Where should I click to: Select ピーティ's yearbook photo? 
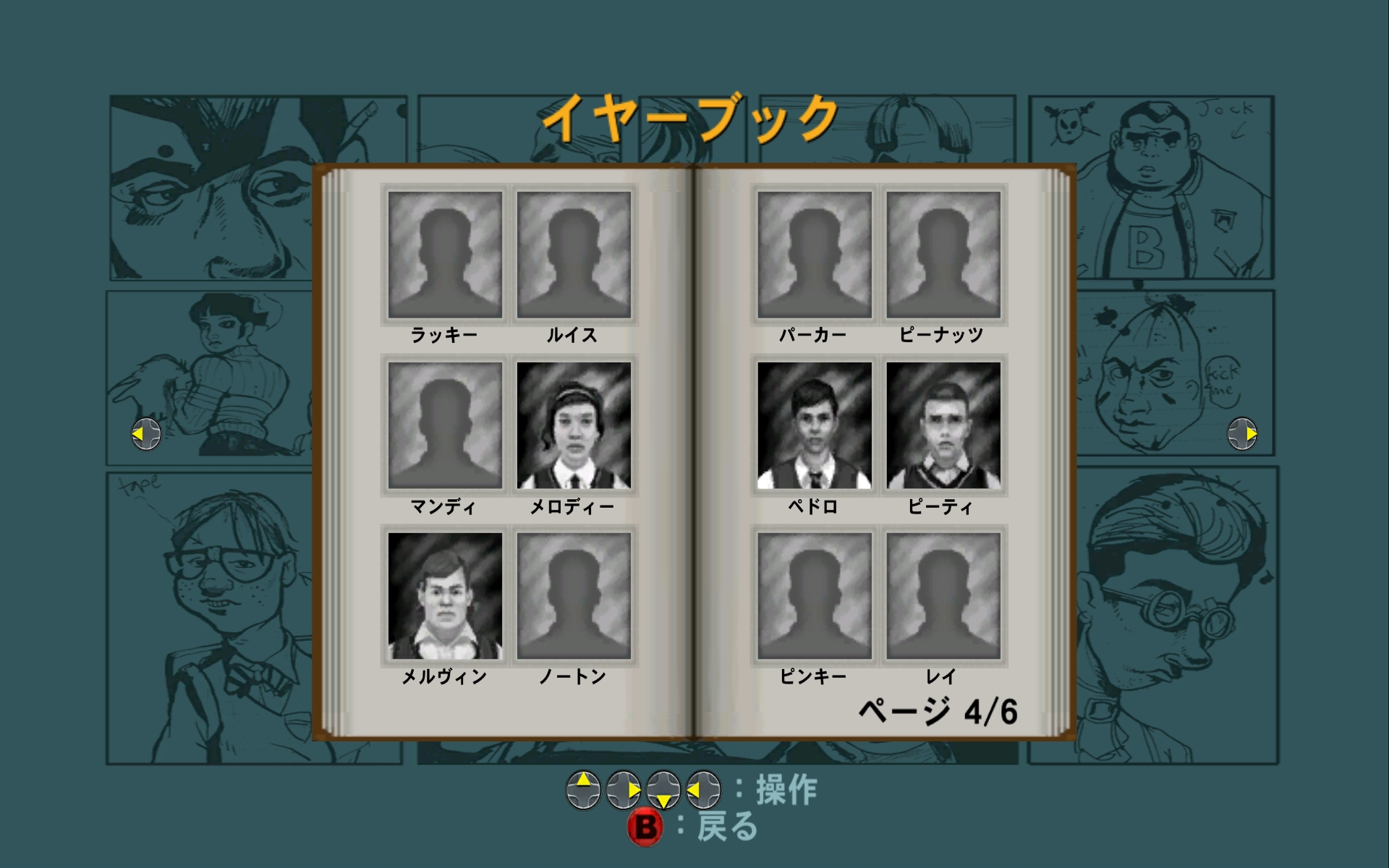[x=943, y=425]
